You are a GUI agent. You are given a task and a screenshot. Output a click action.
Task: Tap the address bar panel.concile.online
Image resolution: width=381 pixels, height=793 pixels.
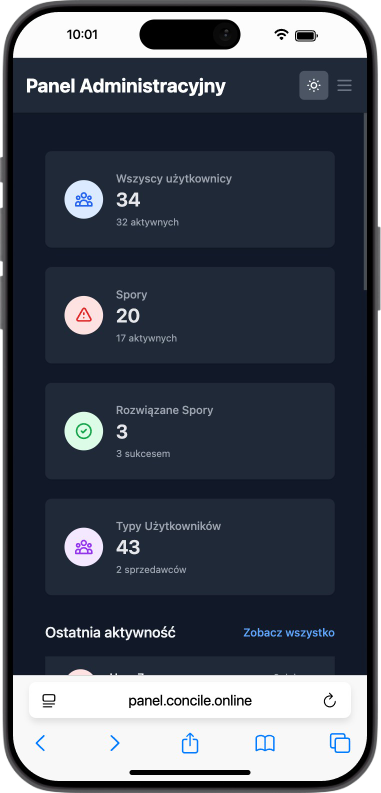190,700
